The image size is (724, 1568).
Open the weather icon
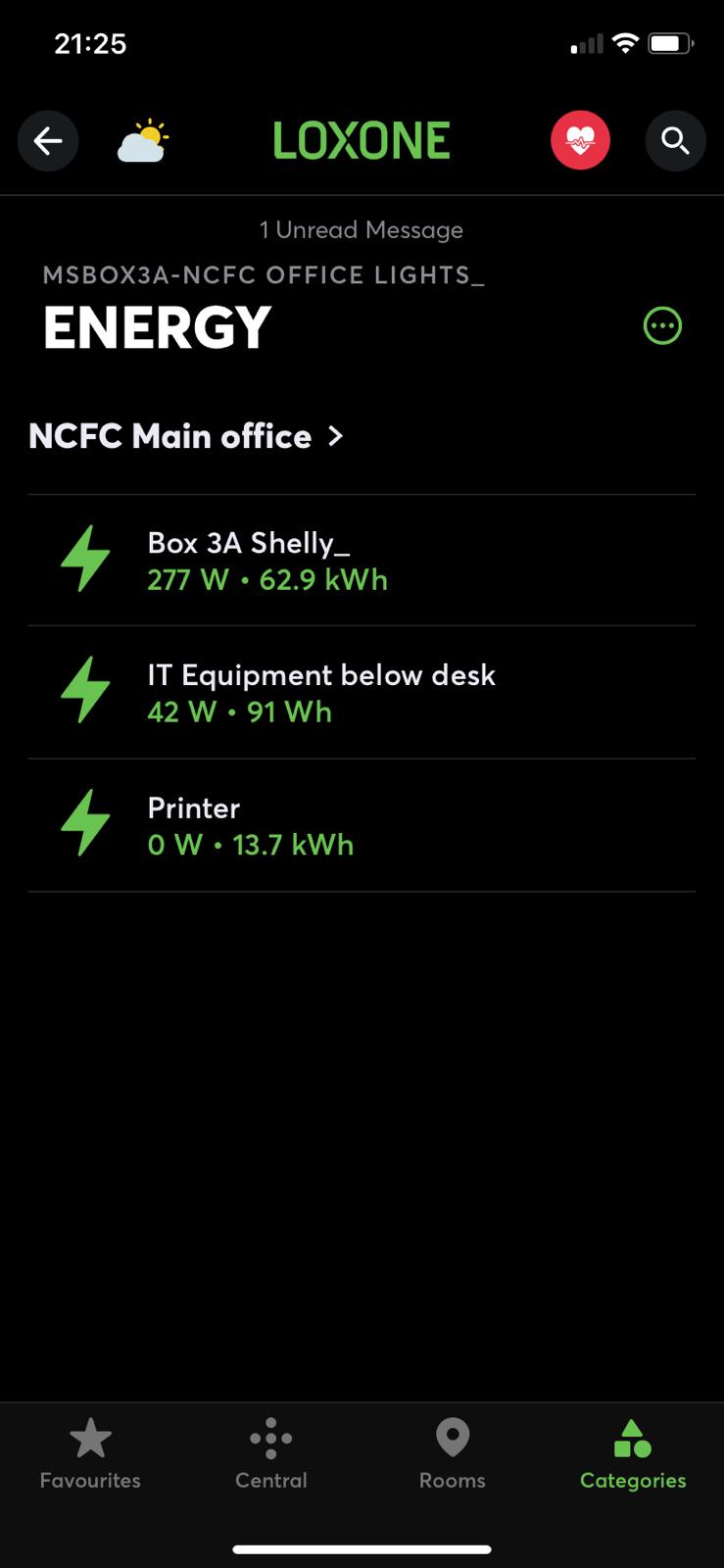click(143, 141)
